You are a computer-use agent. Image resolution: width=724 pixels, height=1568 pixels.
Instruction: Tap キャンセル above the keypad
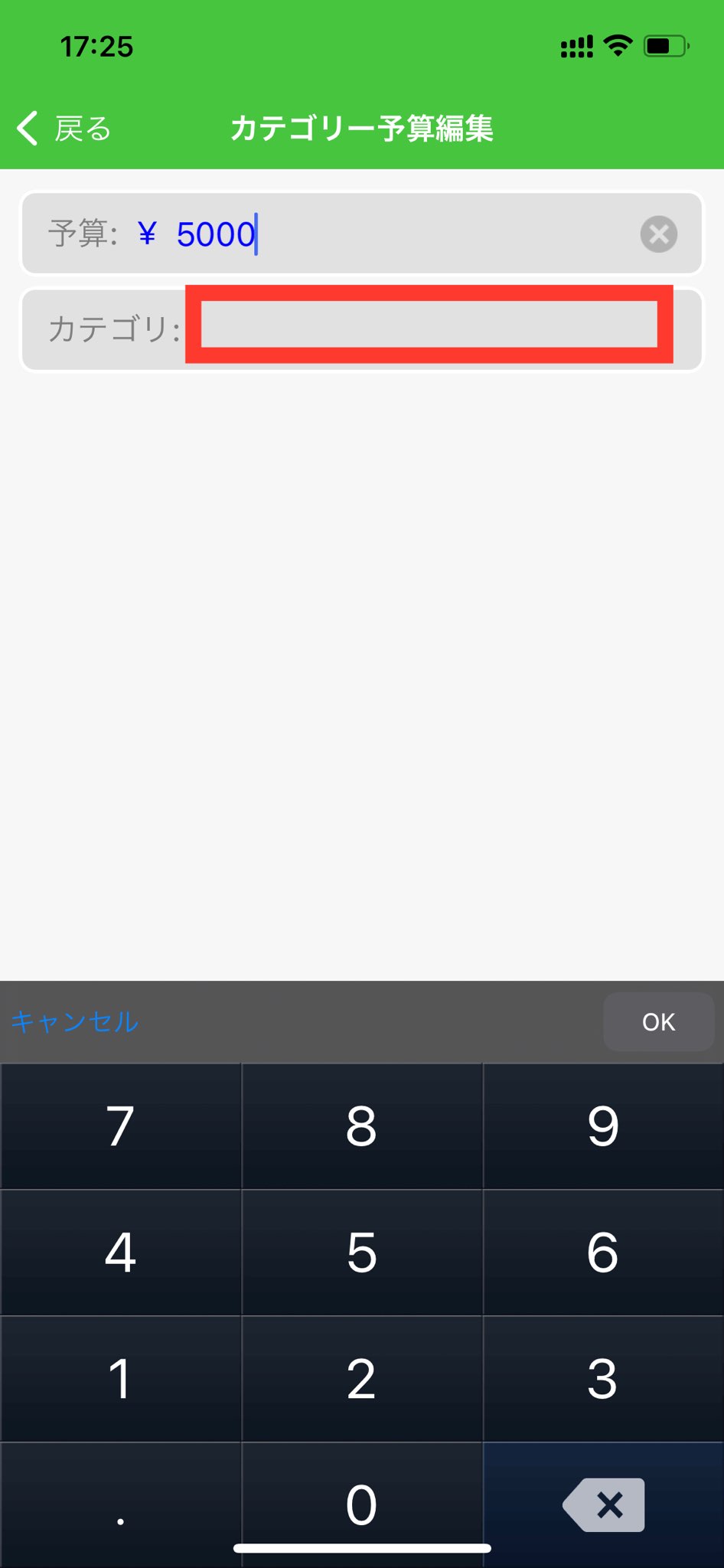pyautogui.click(x=75, y=1021)
